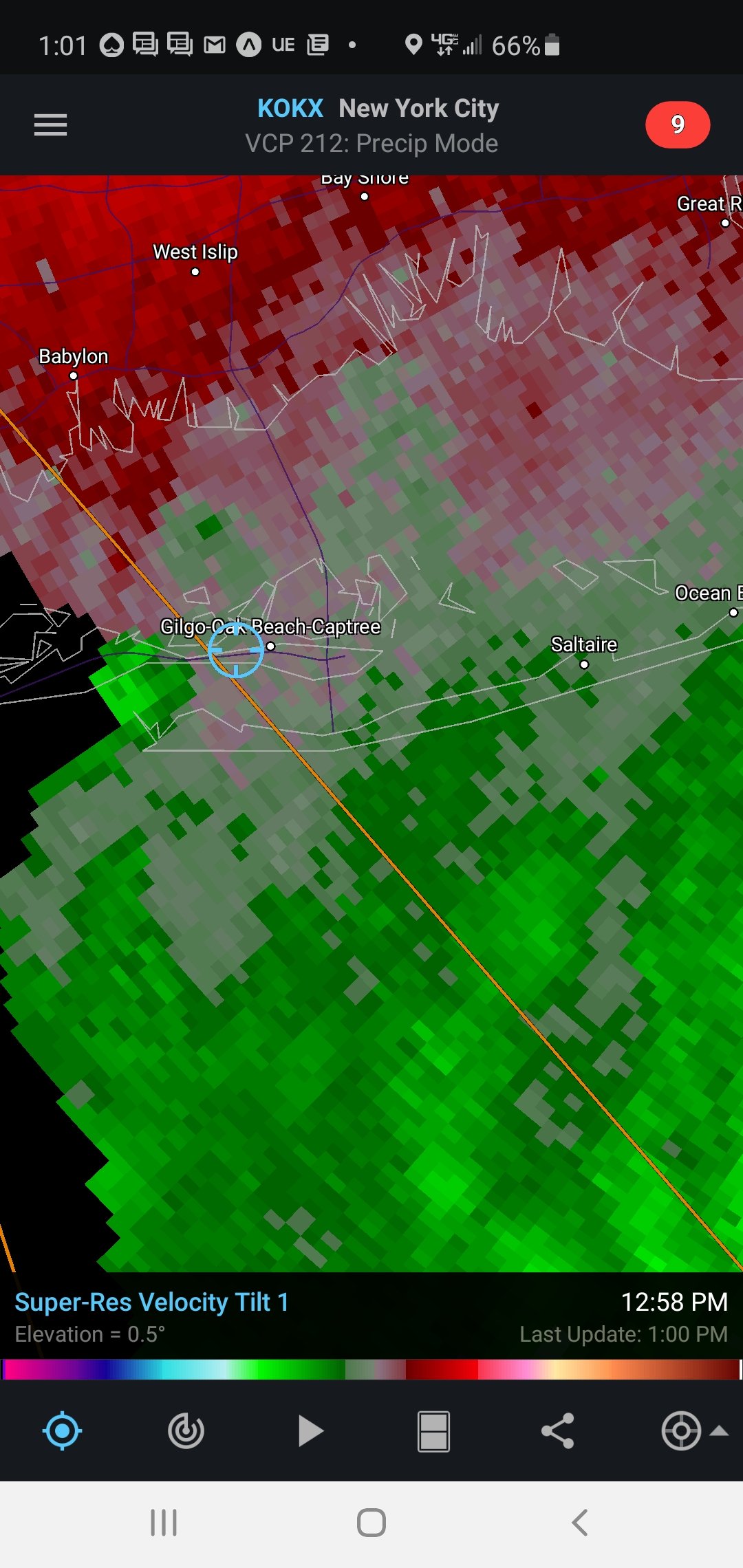Play the radar animation loop
This screenshot has width=743, height=1568.
click(310, 1430)
